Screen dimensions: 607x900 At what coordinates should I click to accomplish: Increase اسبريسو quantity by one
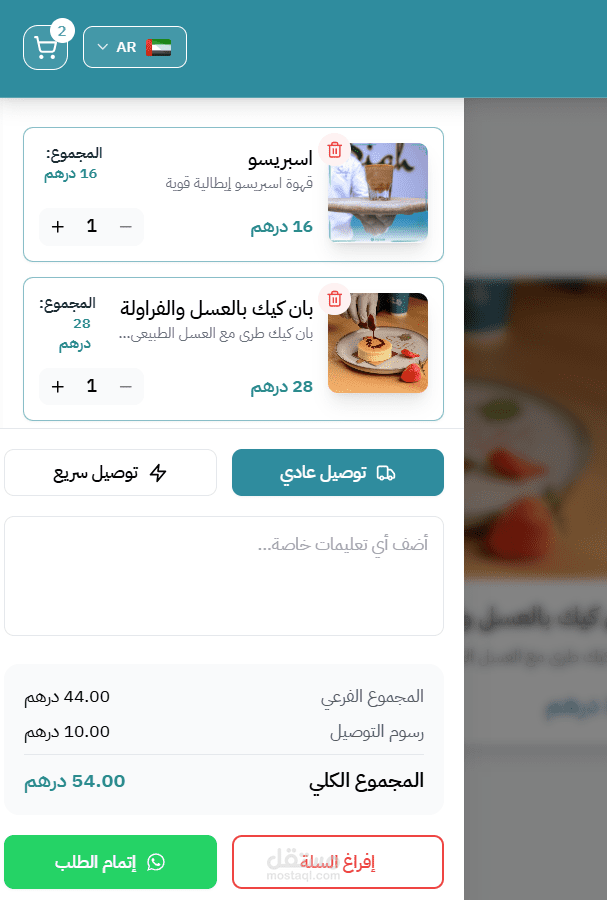(58, 227)
